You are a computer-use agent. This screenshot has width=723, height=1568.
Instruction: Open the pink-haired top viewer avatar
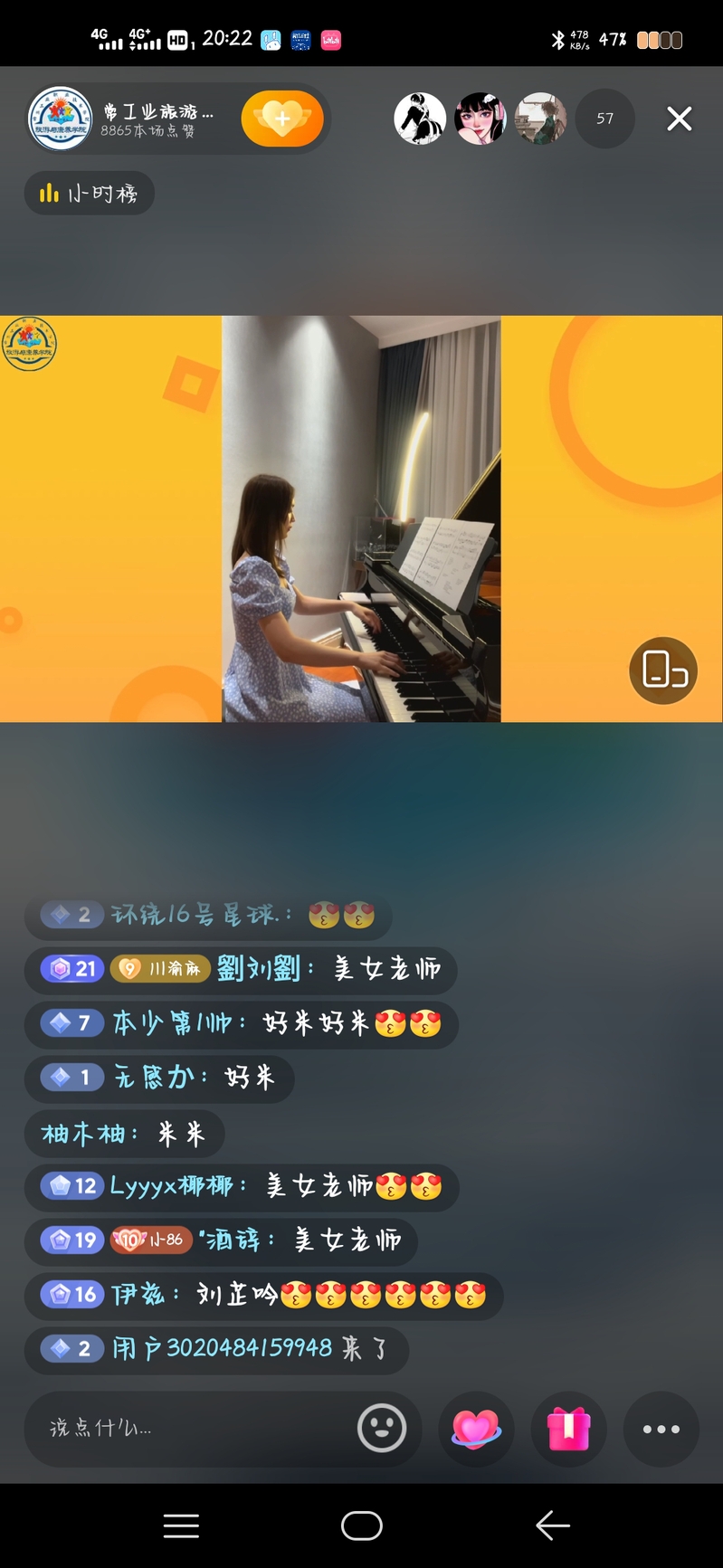480,119
